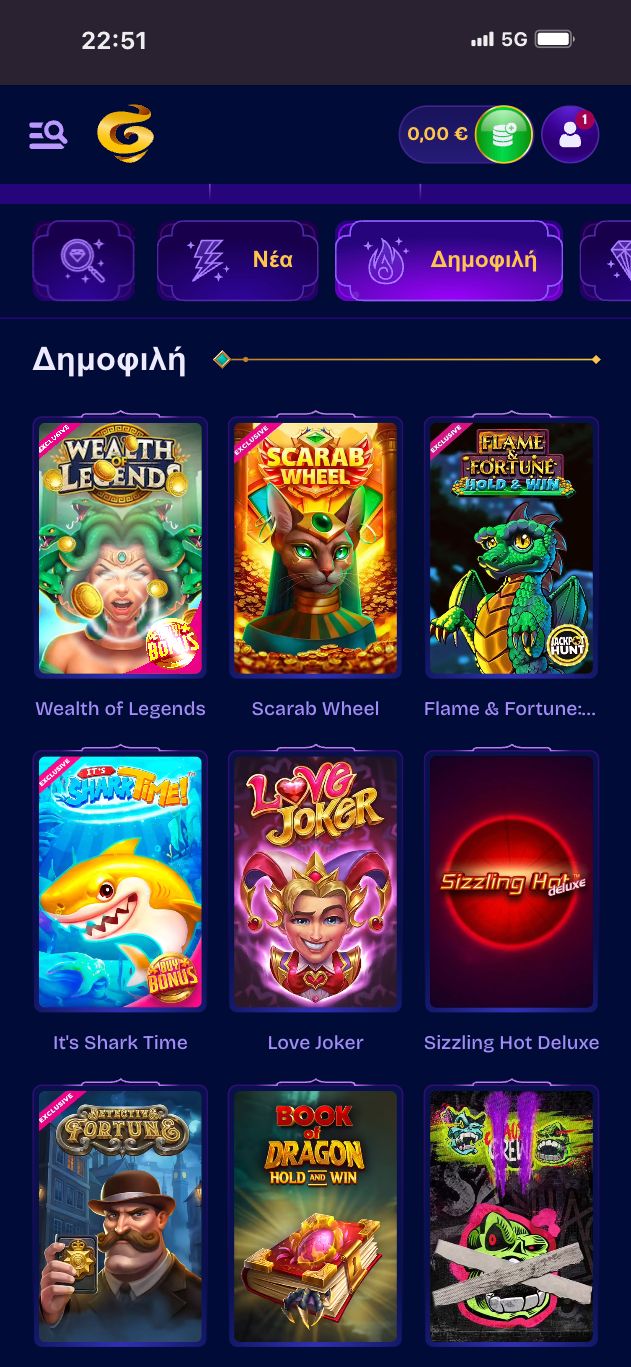Open Sizzling Hot Deluxe
Image resolution: width=631 pixels, height=1367 pixels.
click(x=511, y=881)
